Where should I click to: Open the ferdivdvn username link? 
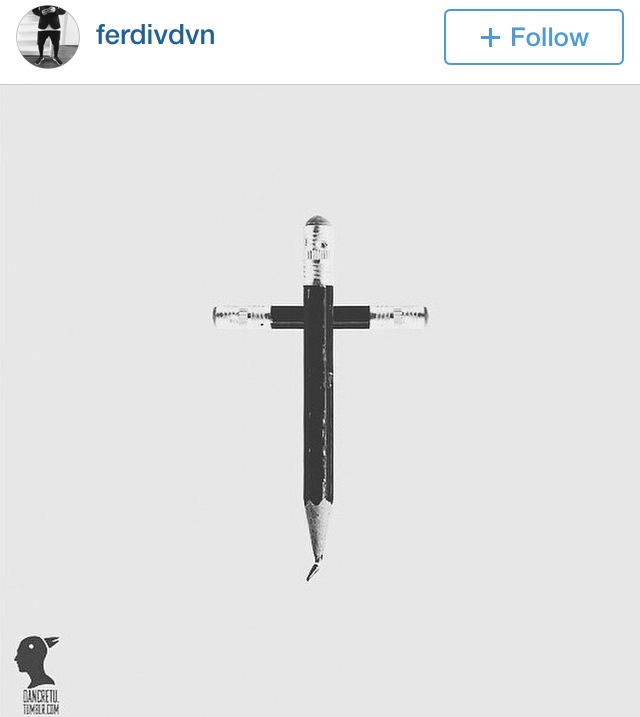(x=155, y=36)
